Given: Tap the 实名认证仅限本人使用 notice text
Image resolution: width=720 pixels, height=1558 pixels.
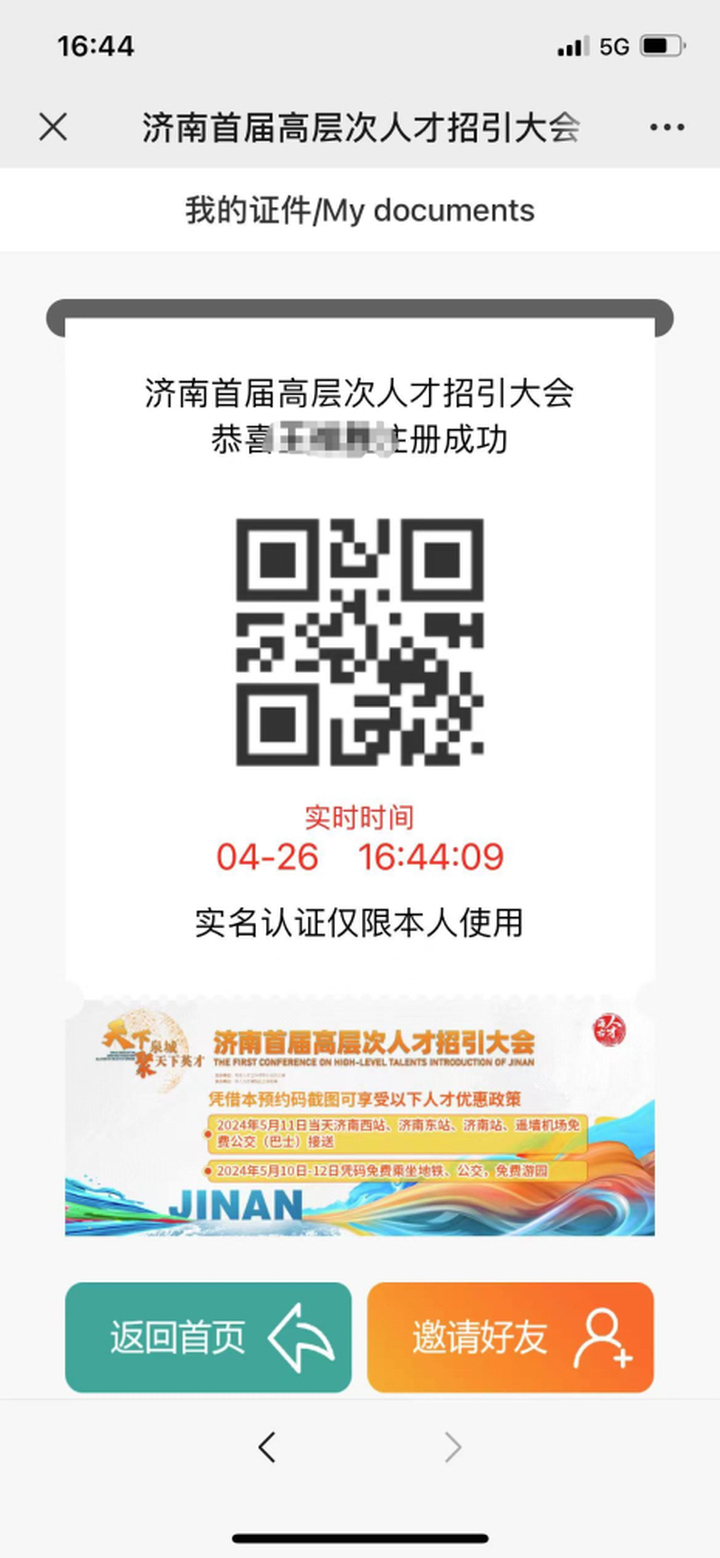Looking at the screenshot, I should point(360,925).
